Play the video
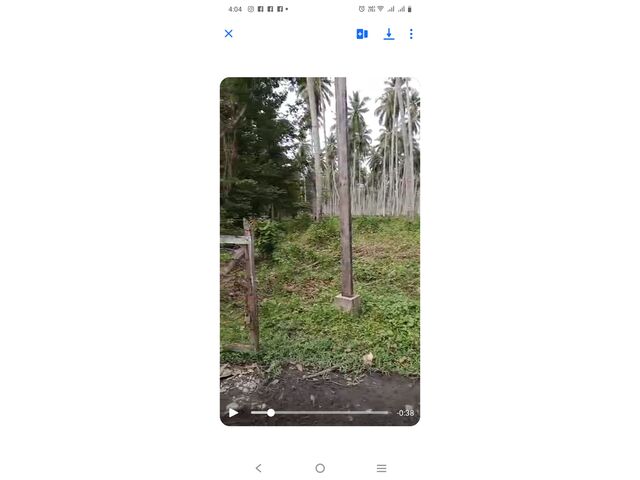The width and height of the screenshot is (640, 480). pos(234,412)
